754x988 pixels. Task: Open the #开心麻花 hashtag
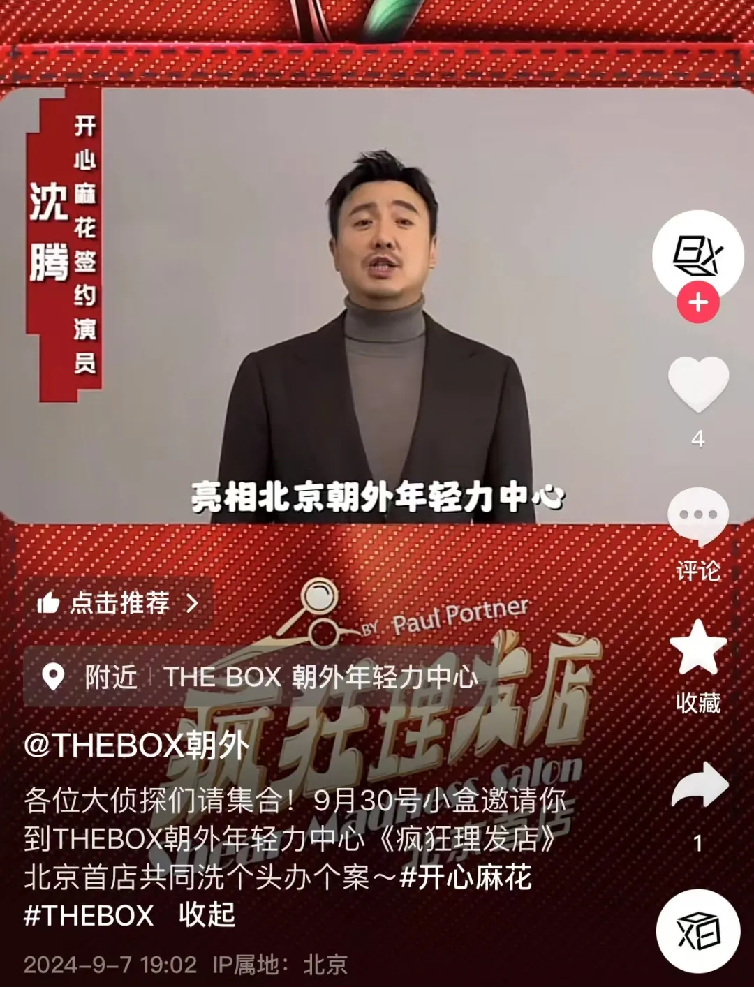tap(465, 878)
